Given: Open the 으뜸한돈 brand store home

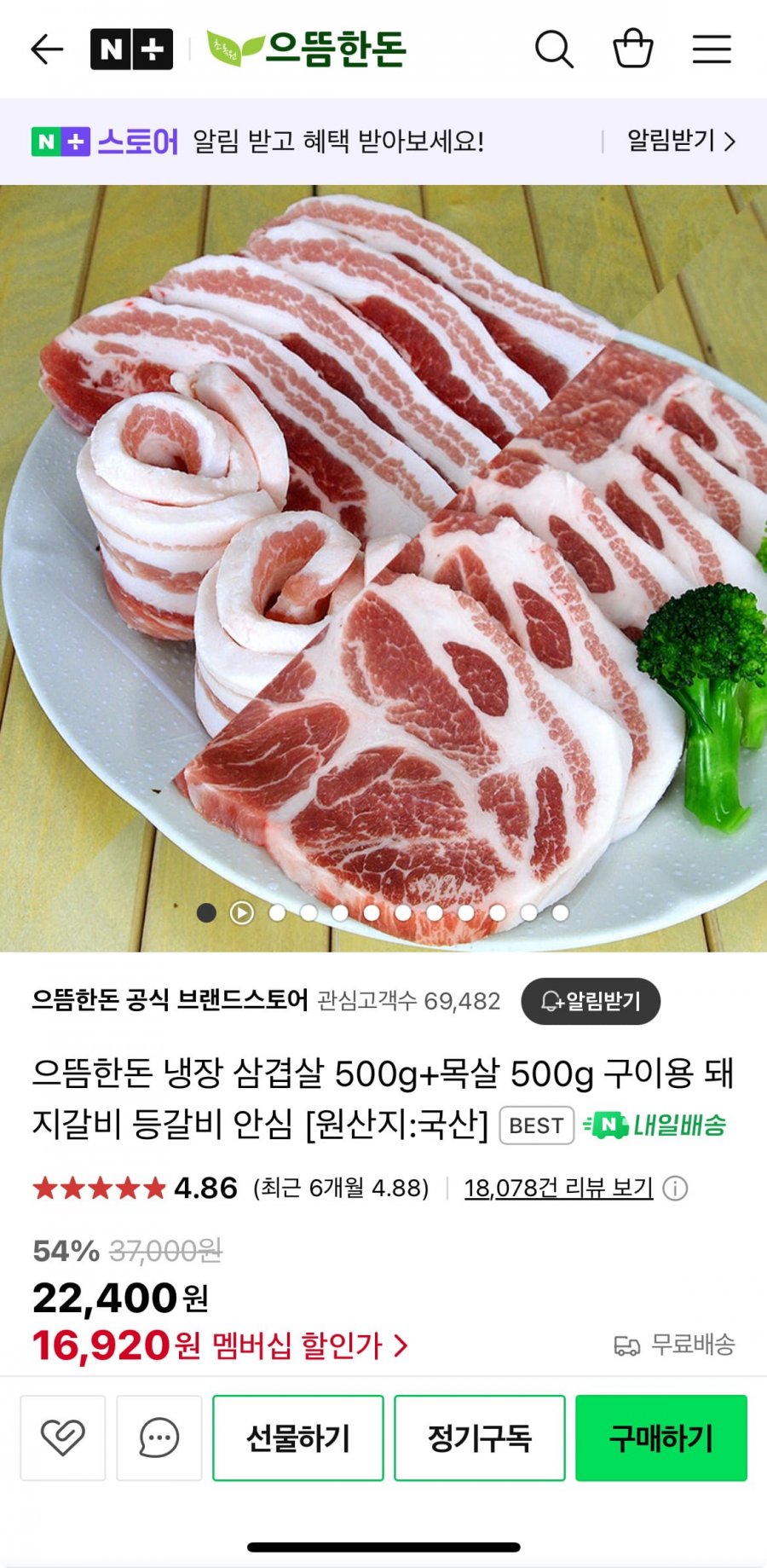Looking at the screenshot, I should tap(309, 49).
